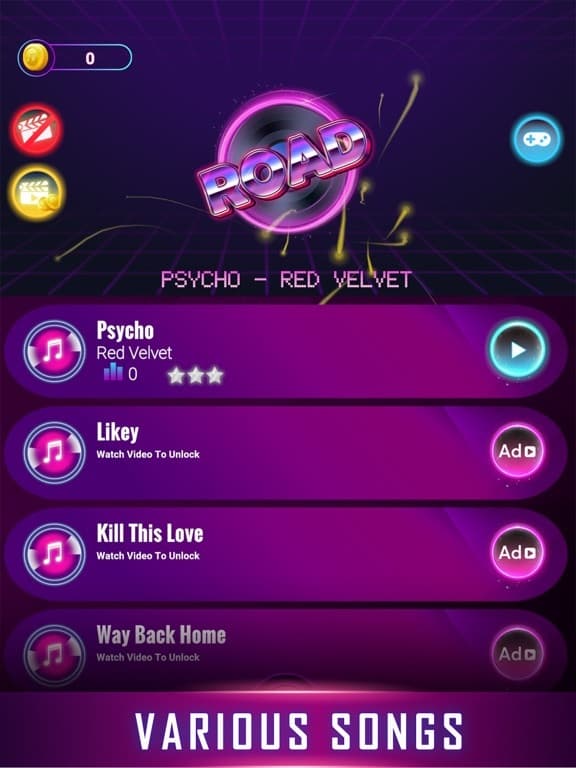Unlock Kill This Love via ad button

tap(518, 552)
